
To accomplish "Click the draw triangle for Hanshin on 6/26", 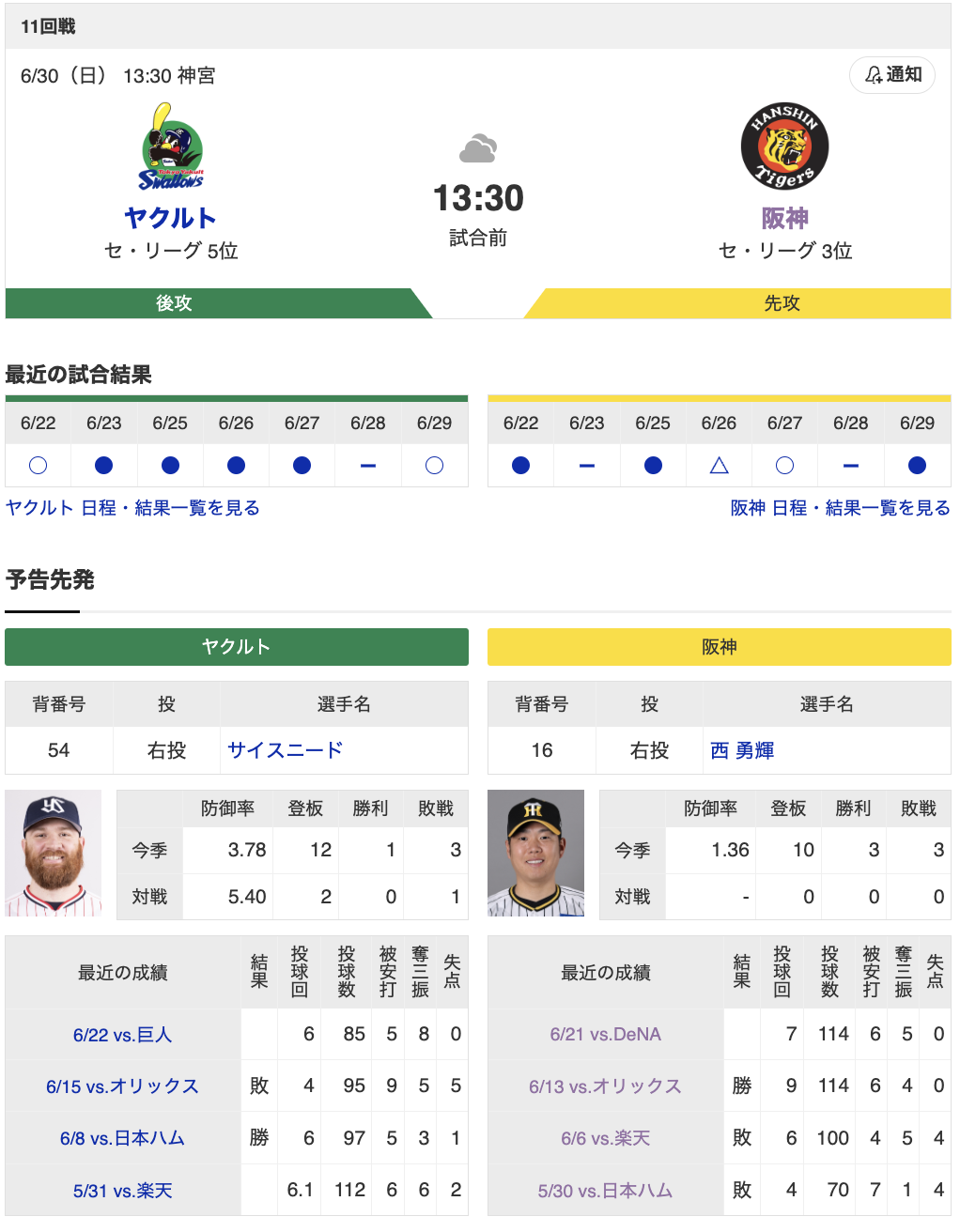I will coord(718,465).
